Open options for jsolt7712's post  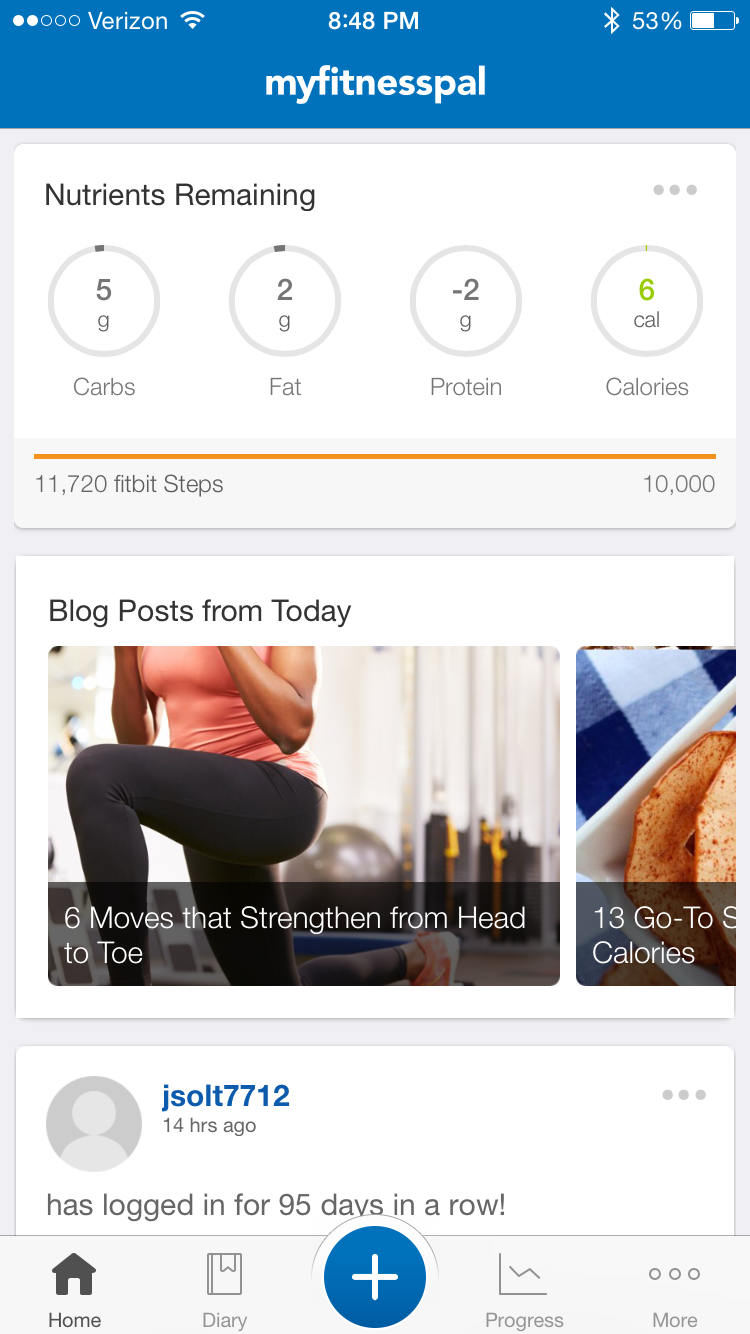tap(684, 1095)
